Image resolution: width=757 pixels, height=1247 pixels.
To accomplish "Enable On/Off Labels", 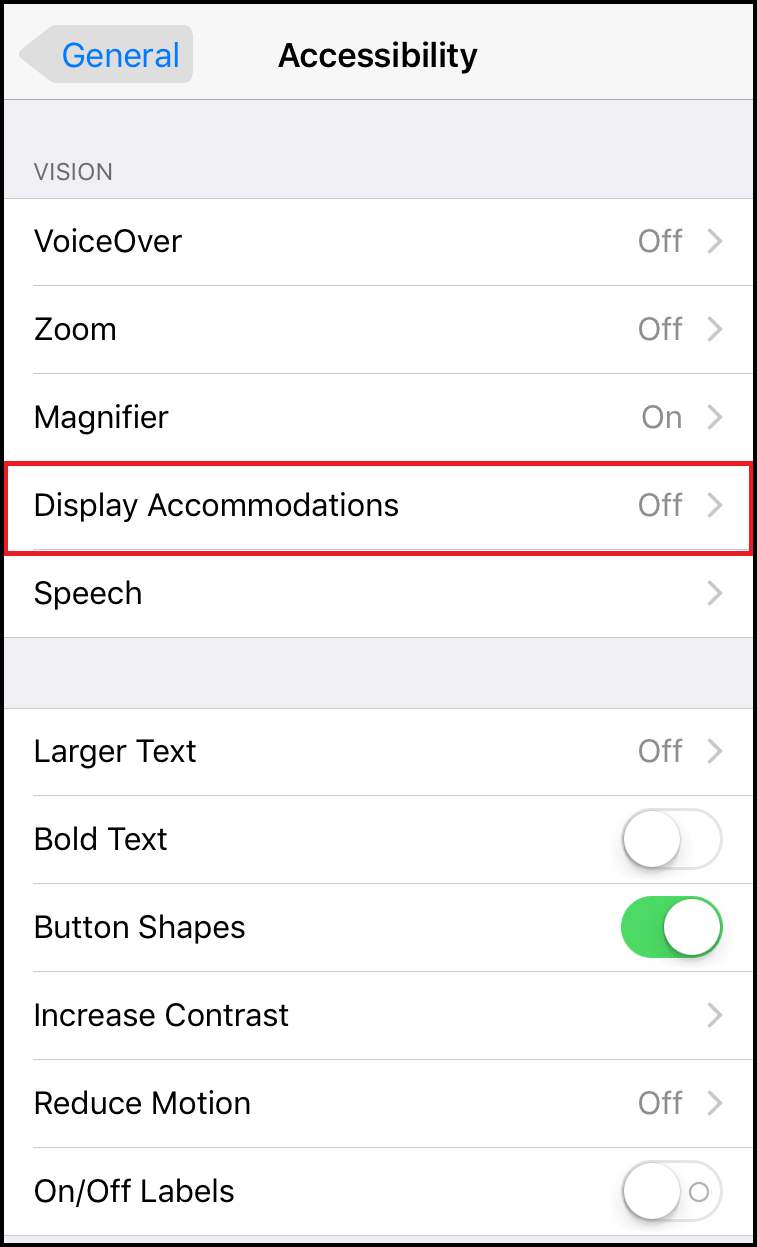I will [x=671, y=1191].
